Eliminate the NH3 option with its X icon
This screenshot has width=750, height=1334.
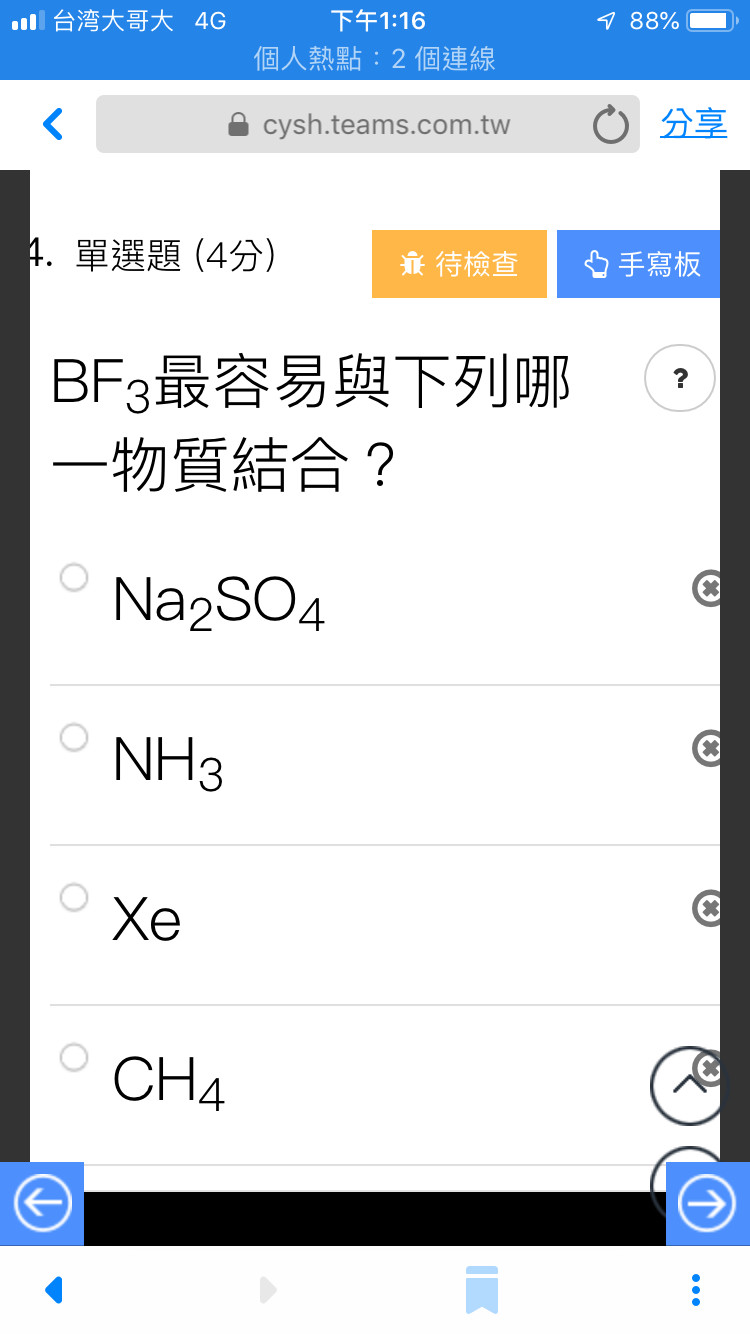(708, 748)
